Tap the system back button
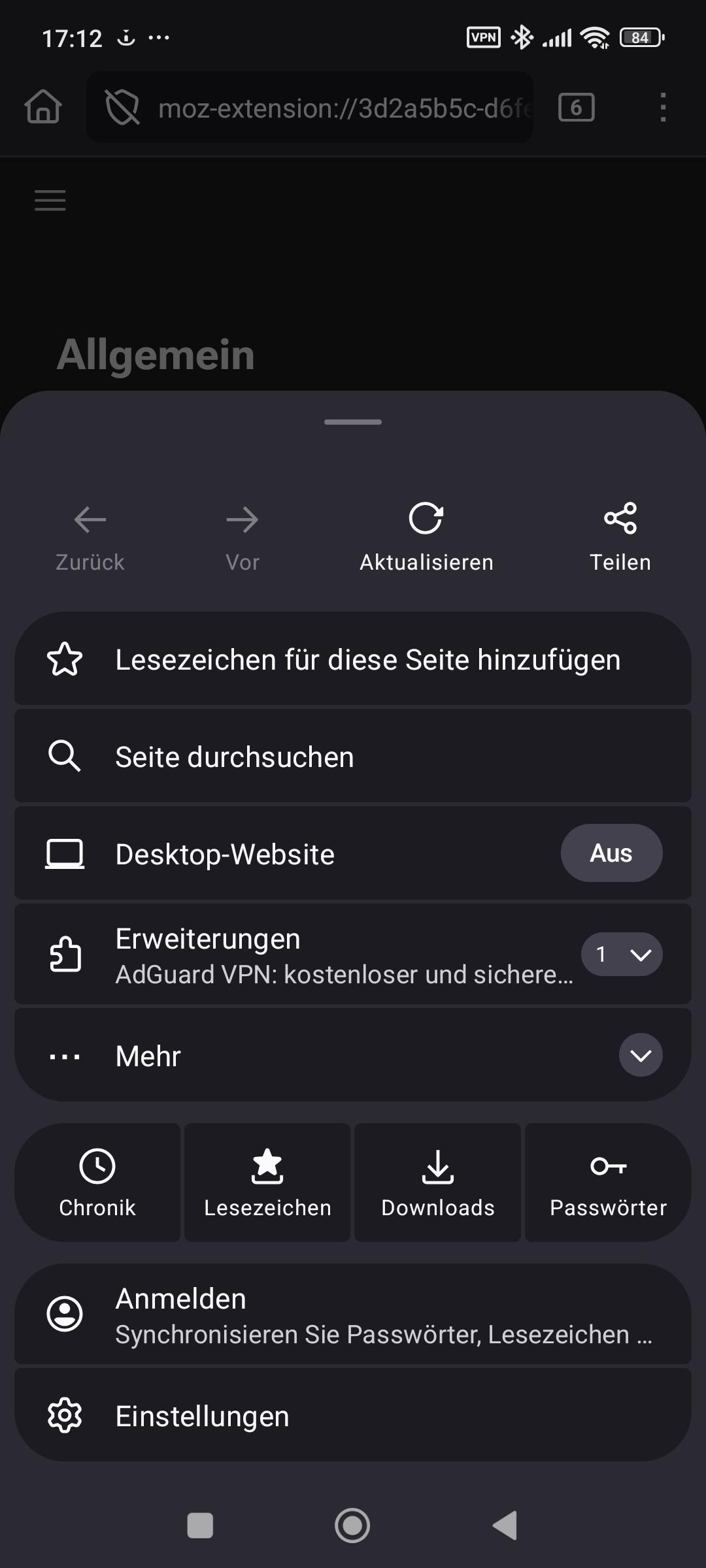 coord(505,1526)
